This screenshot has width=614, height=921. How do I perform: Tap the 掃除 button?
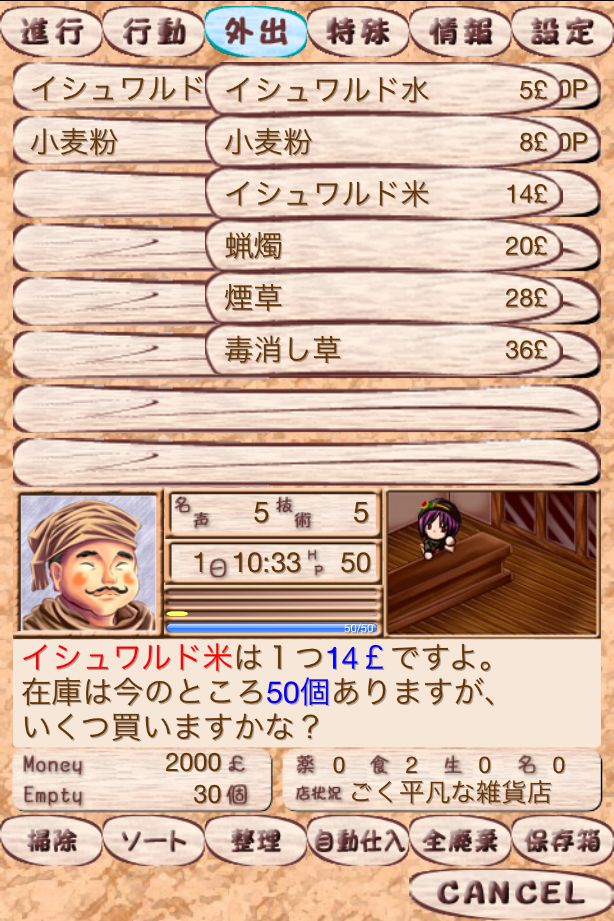52,841
